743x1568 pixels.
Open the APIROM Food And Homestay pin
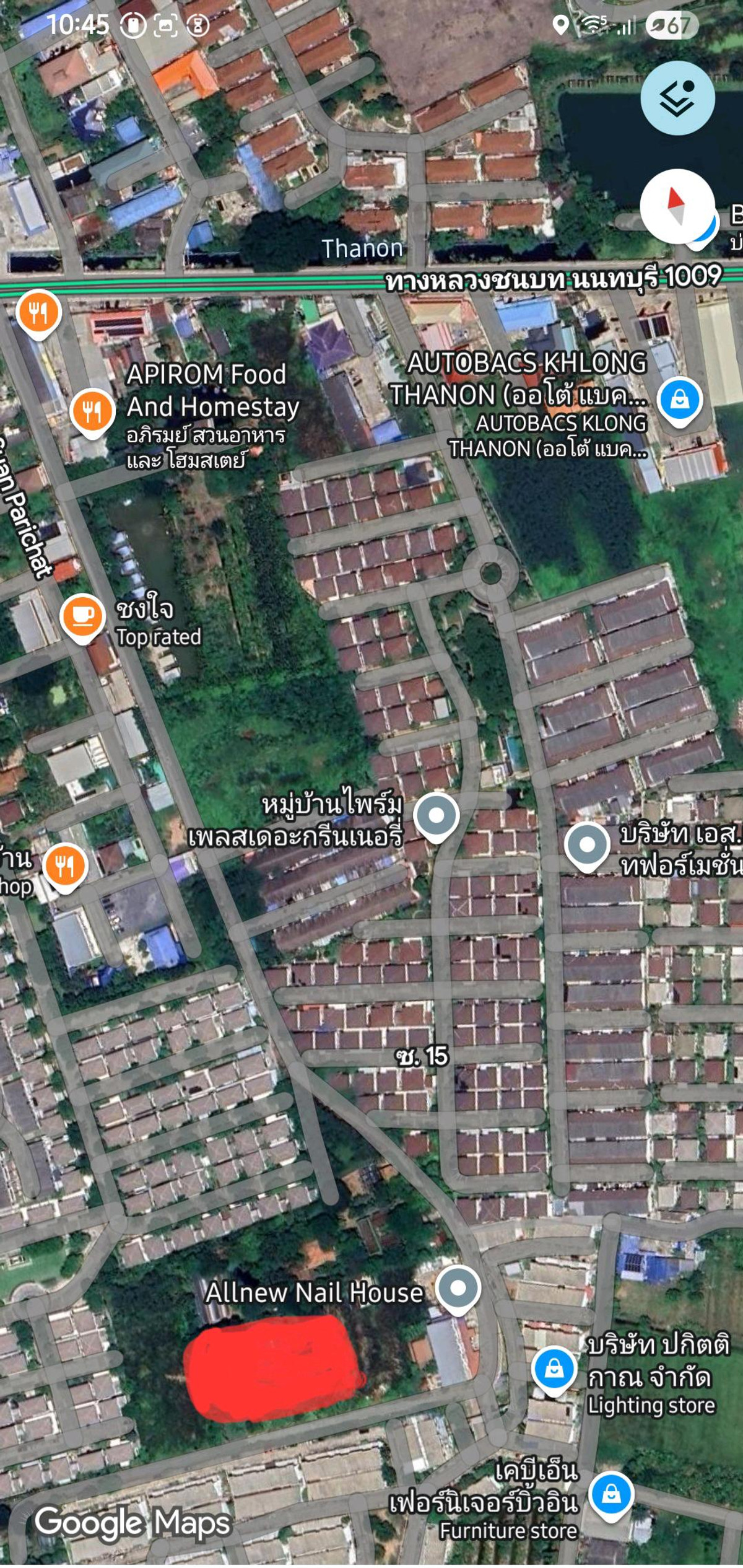[x=92, y=411]
